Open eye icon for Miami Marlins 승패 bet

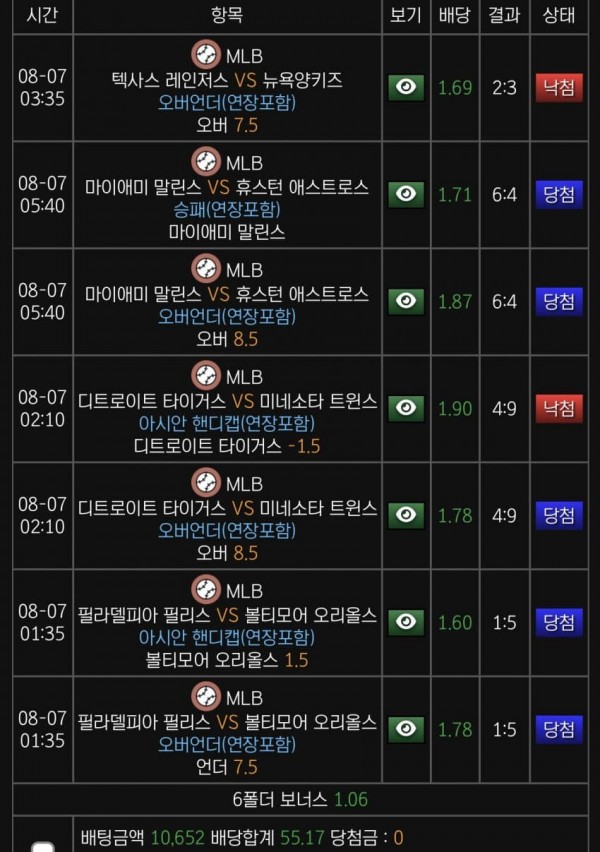(405, 194)
